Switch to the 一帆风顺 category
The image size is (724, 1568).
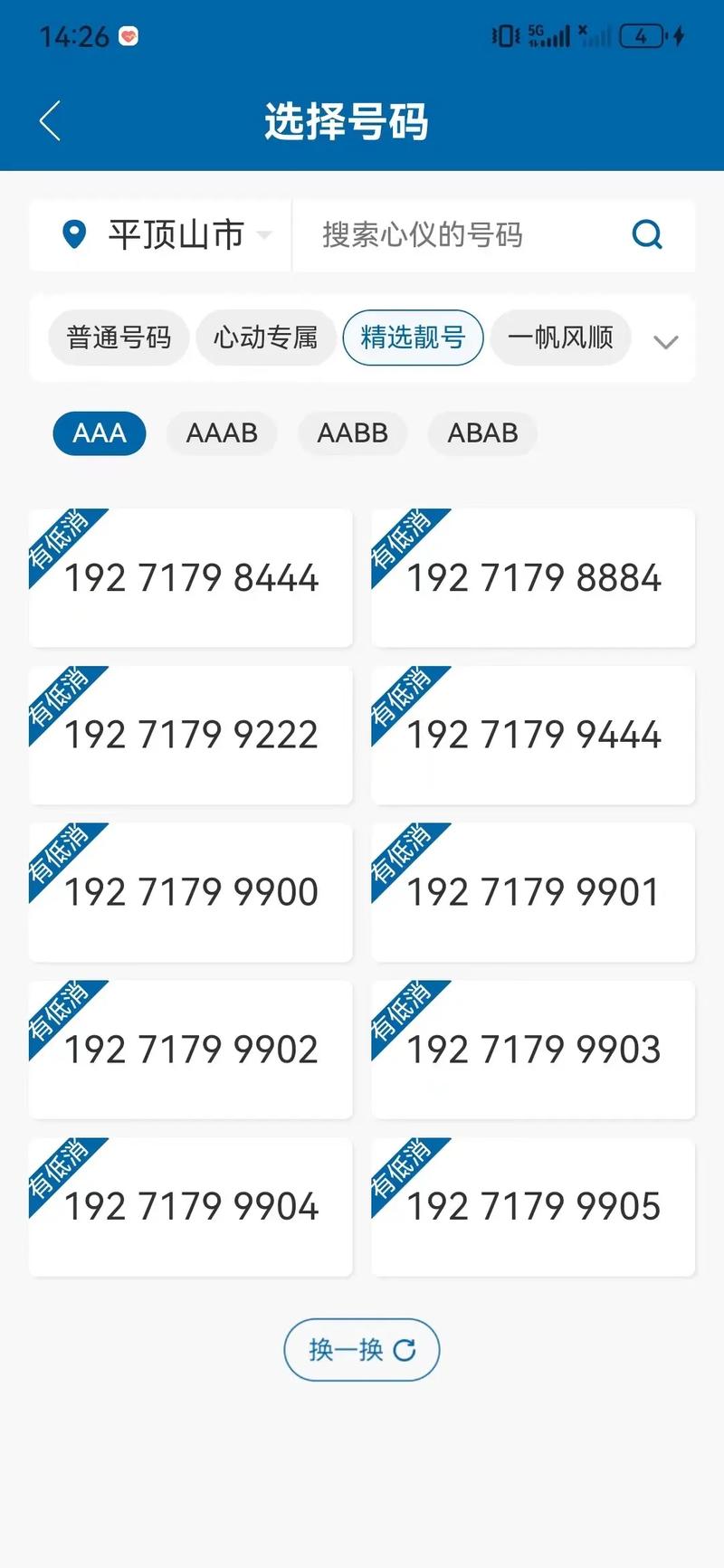(x=560, y=338)
